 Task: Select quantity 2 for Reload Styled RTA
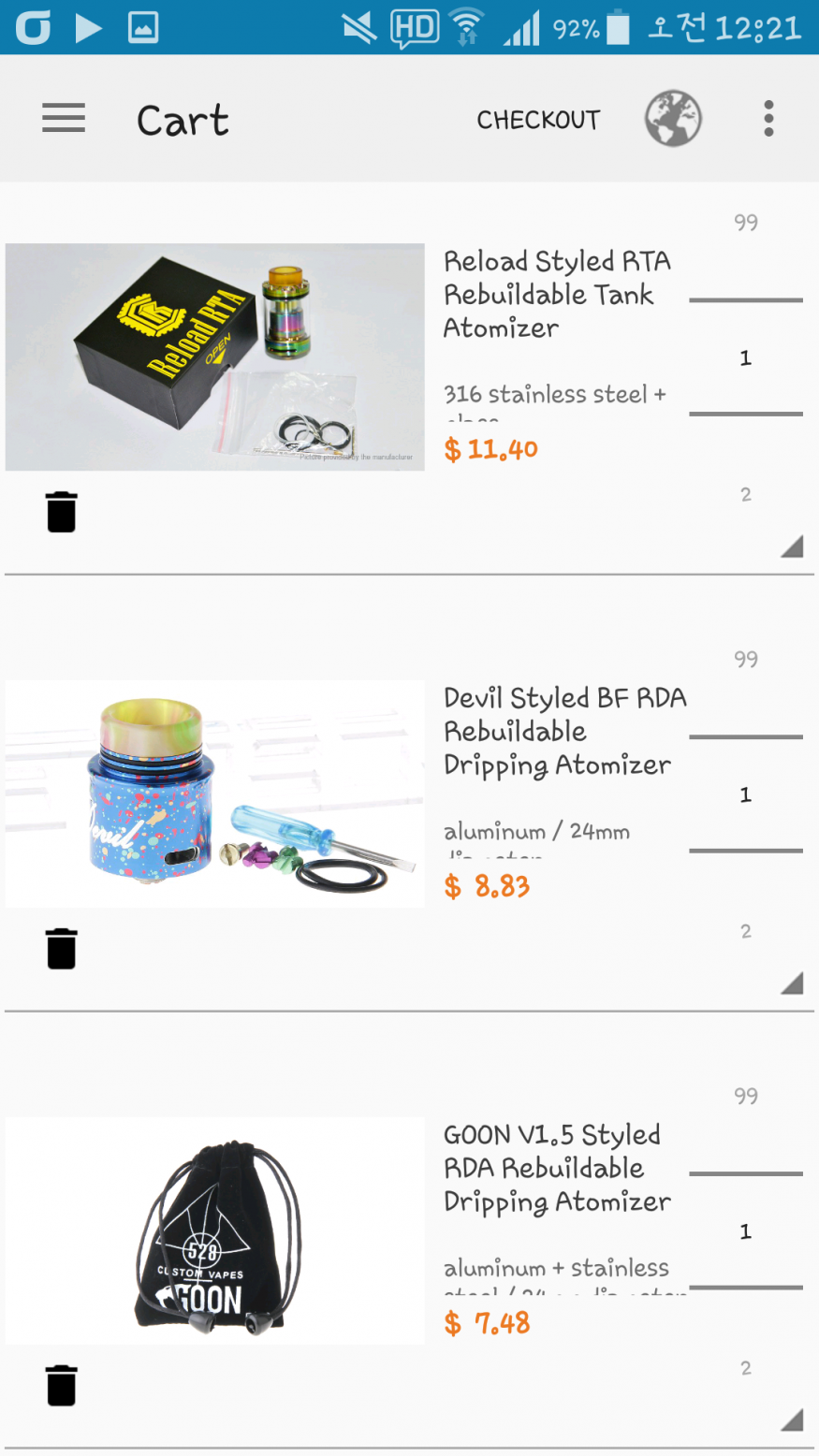pos(746,495)
